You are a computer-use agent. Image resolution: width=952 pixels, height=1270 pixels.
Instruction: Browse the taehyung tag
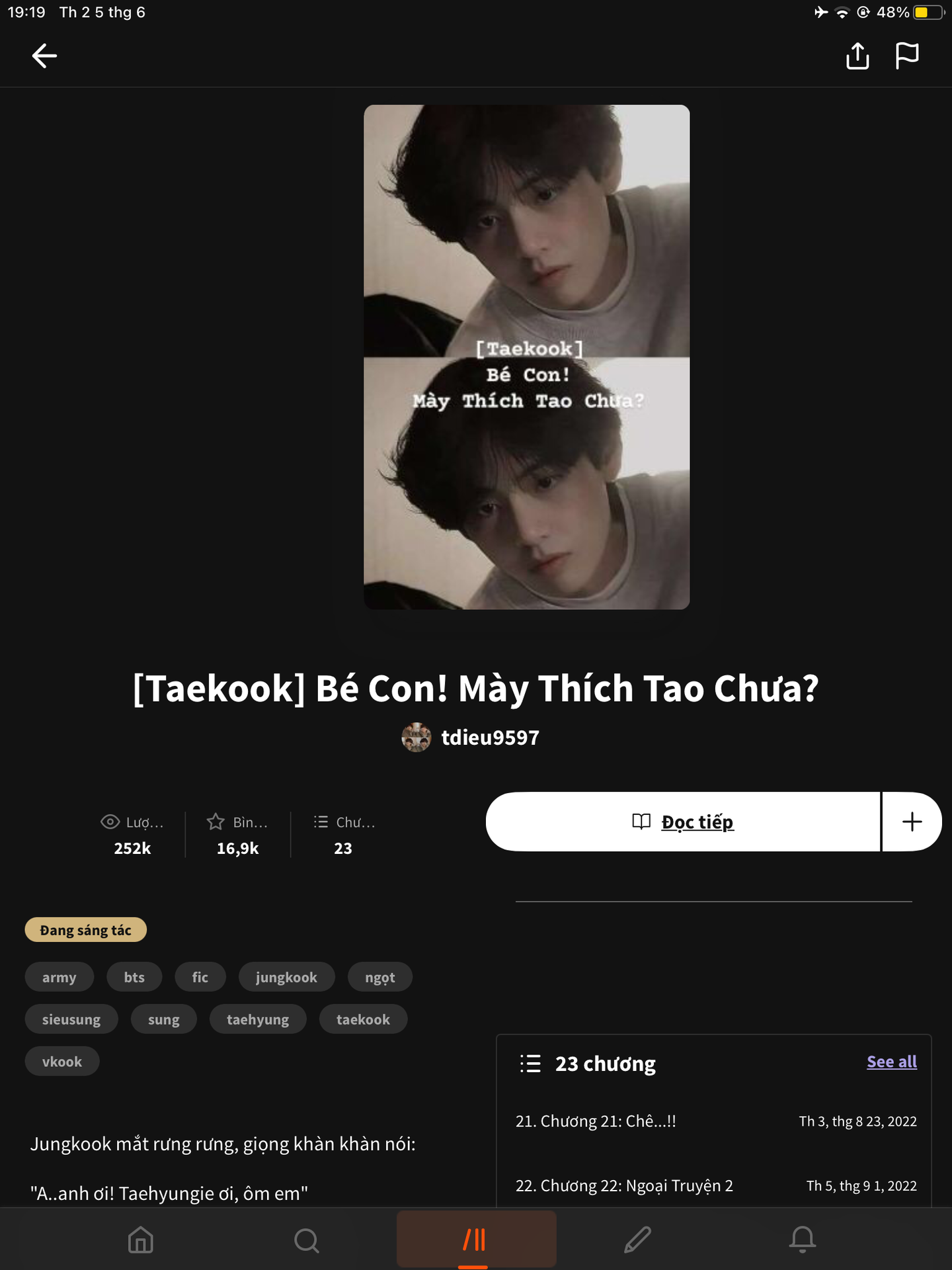coord(258,1019)
